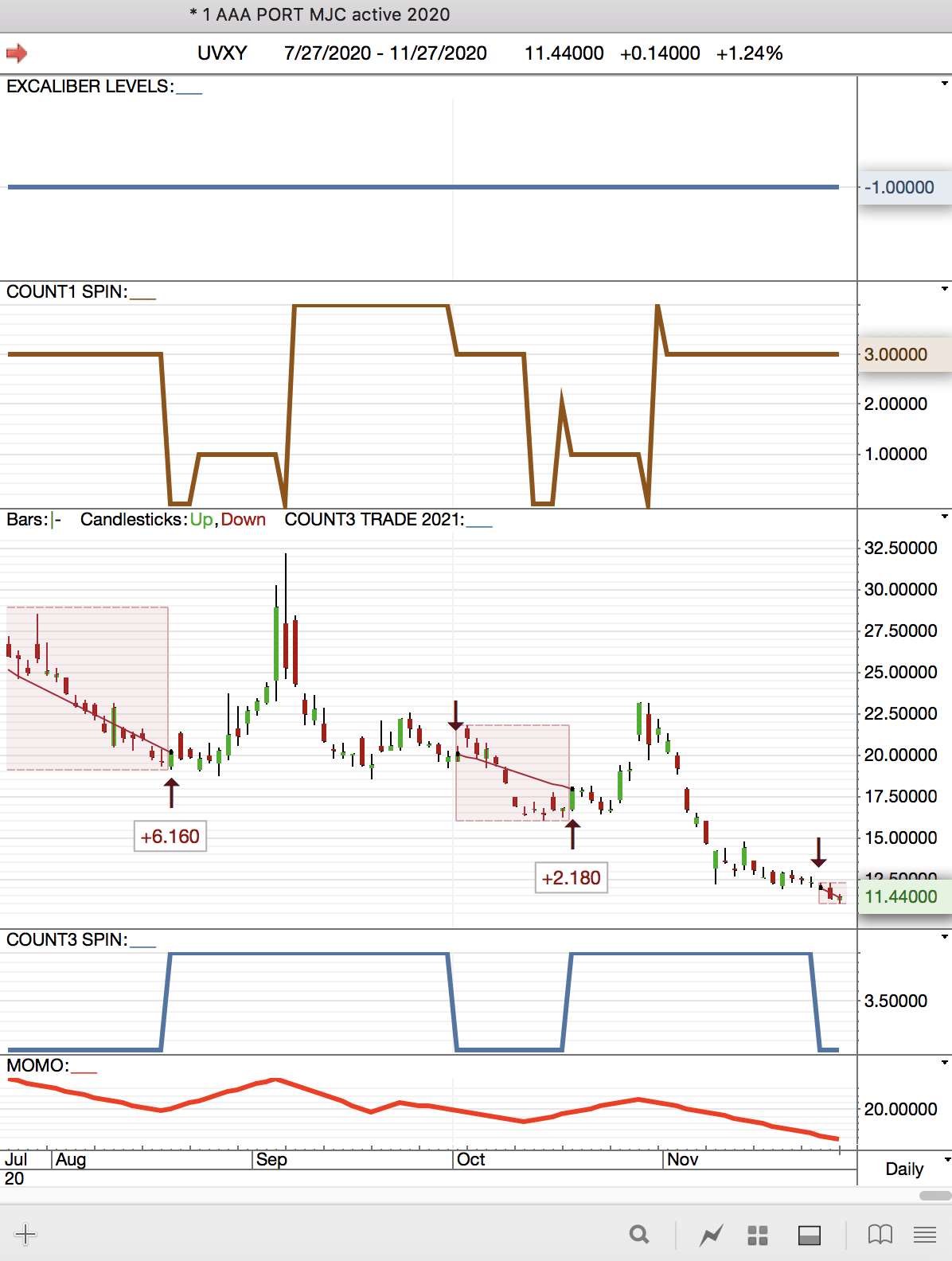Expand the EXCALIBER LEVELS pane menu arrow
Screen dimensions: 952x1261
[945, 84]
